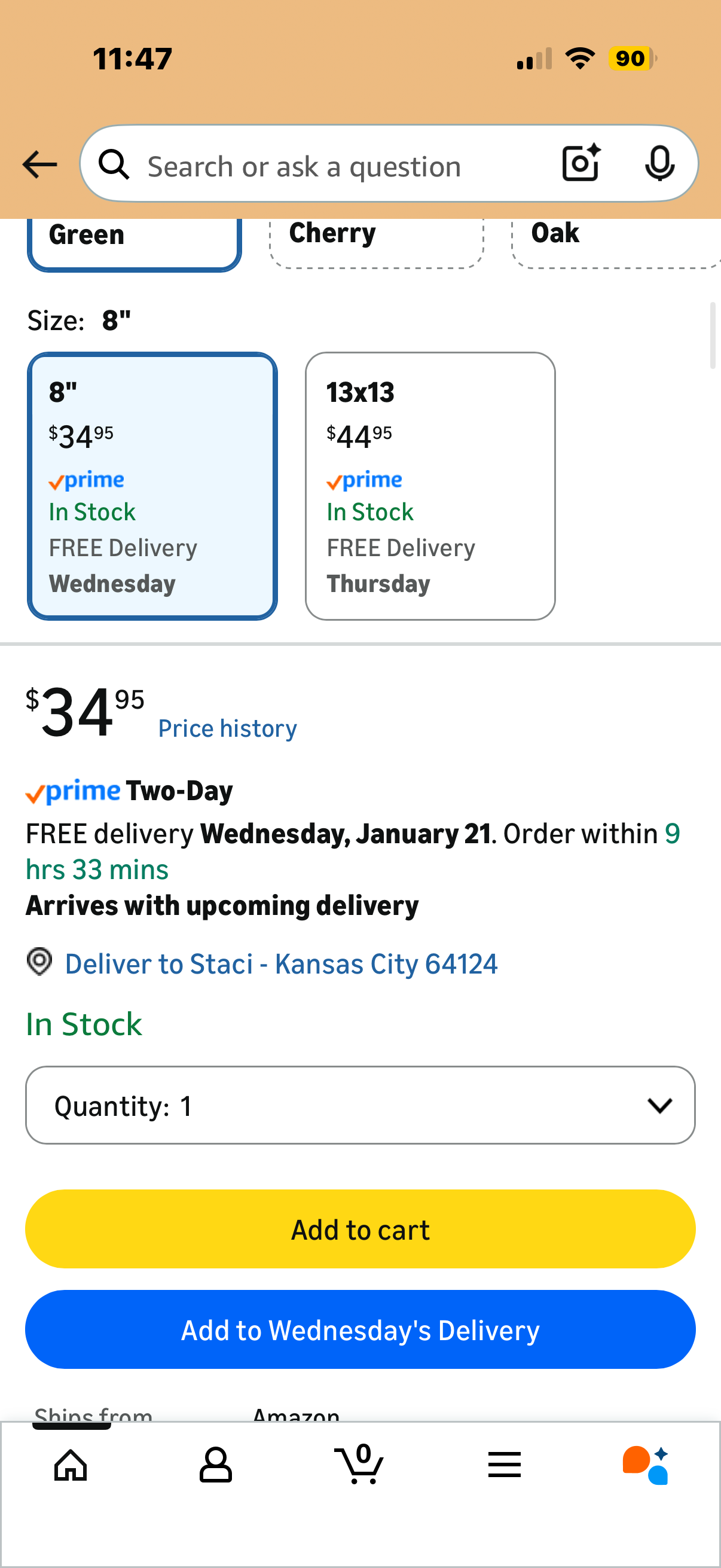Add item to cart

(360, 1230)
